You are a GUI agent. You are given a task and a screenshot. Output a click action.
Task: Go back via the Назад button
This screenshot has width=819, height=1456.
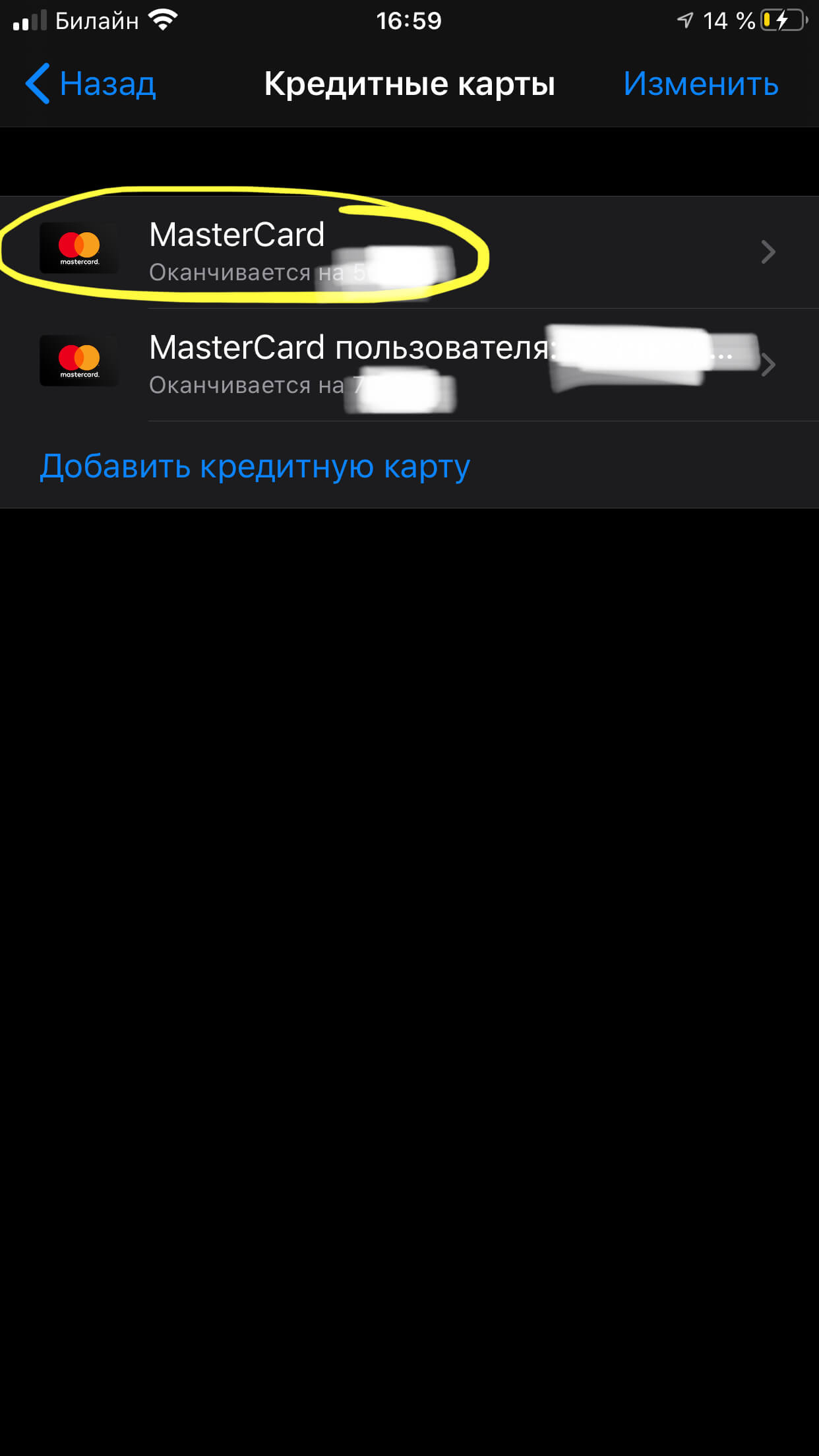coord(91,84)
